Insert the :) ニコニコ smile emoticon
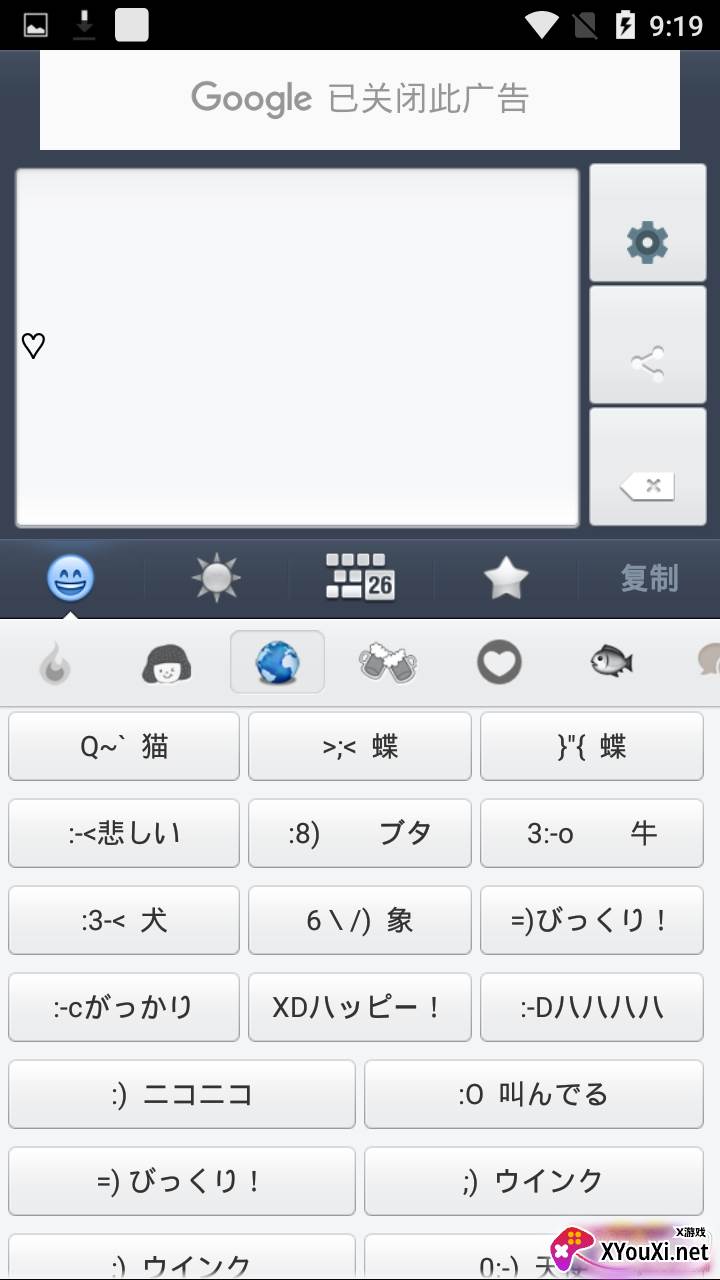 pos(182,1094)
